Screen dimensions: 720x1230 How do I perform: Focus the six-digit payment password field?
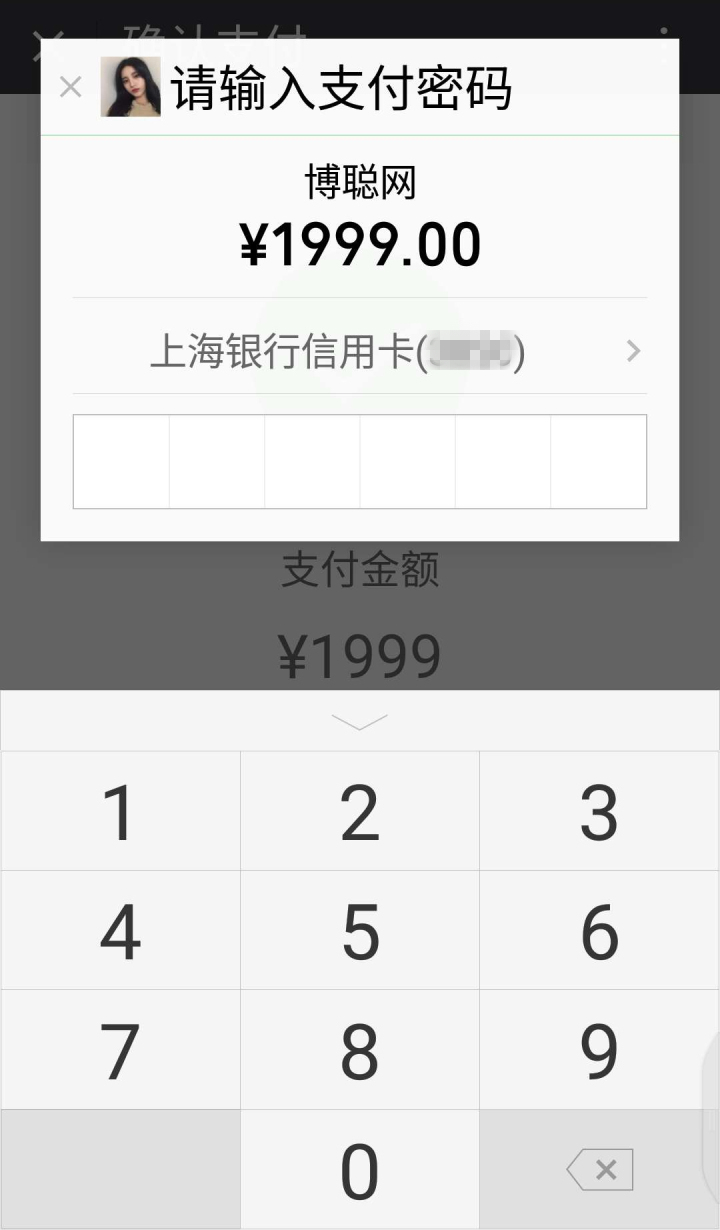click(360, 461)
